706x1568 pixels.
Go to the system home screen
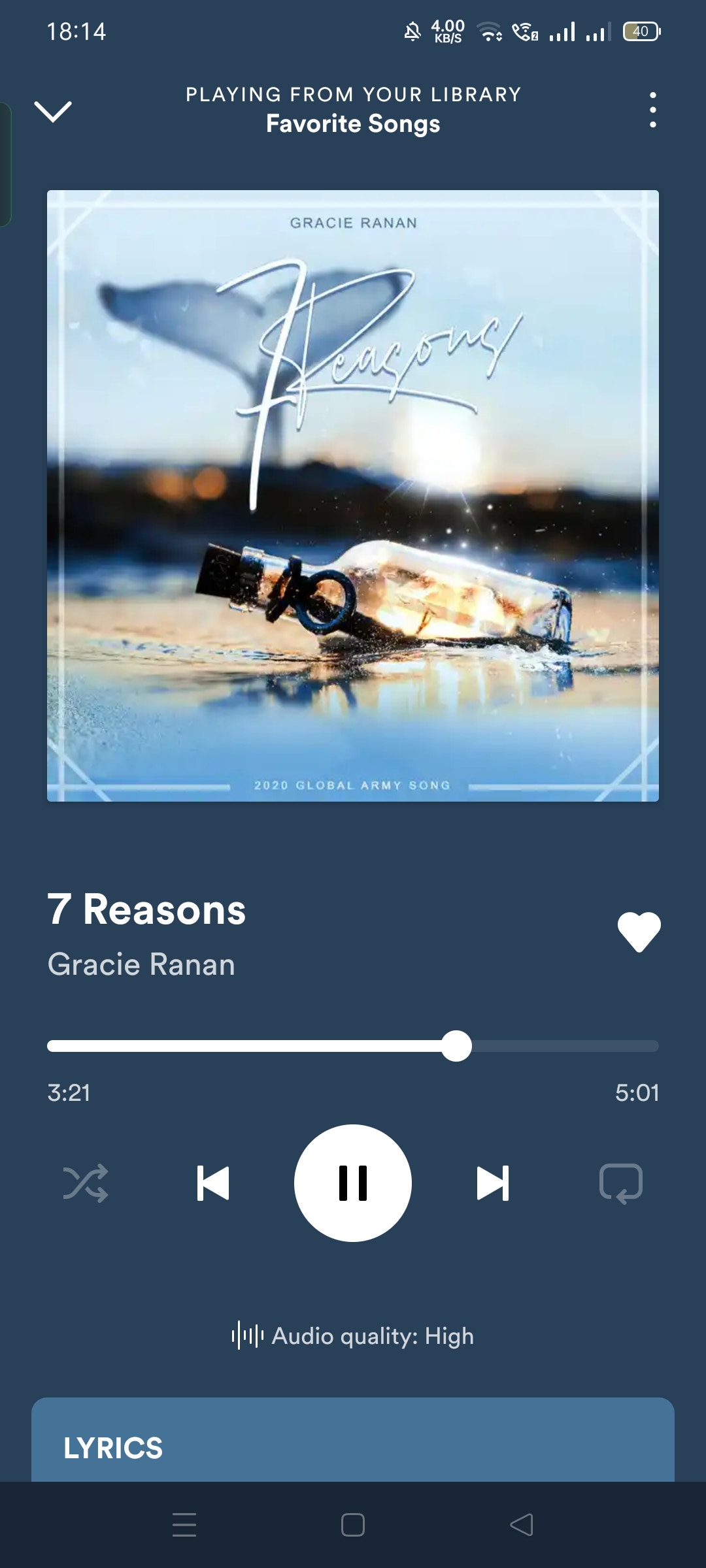(353, 1525)
